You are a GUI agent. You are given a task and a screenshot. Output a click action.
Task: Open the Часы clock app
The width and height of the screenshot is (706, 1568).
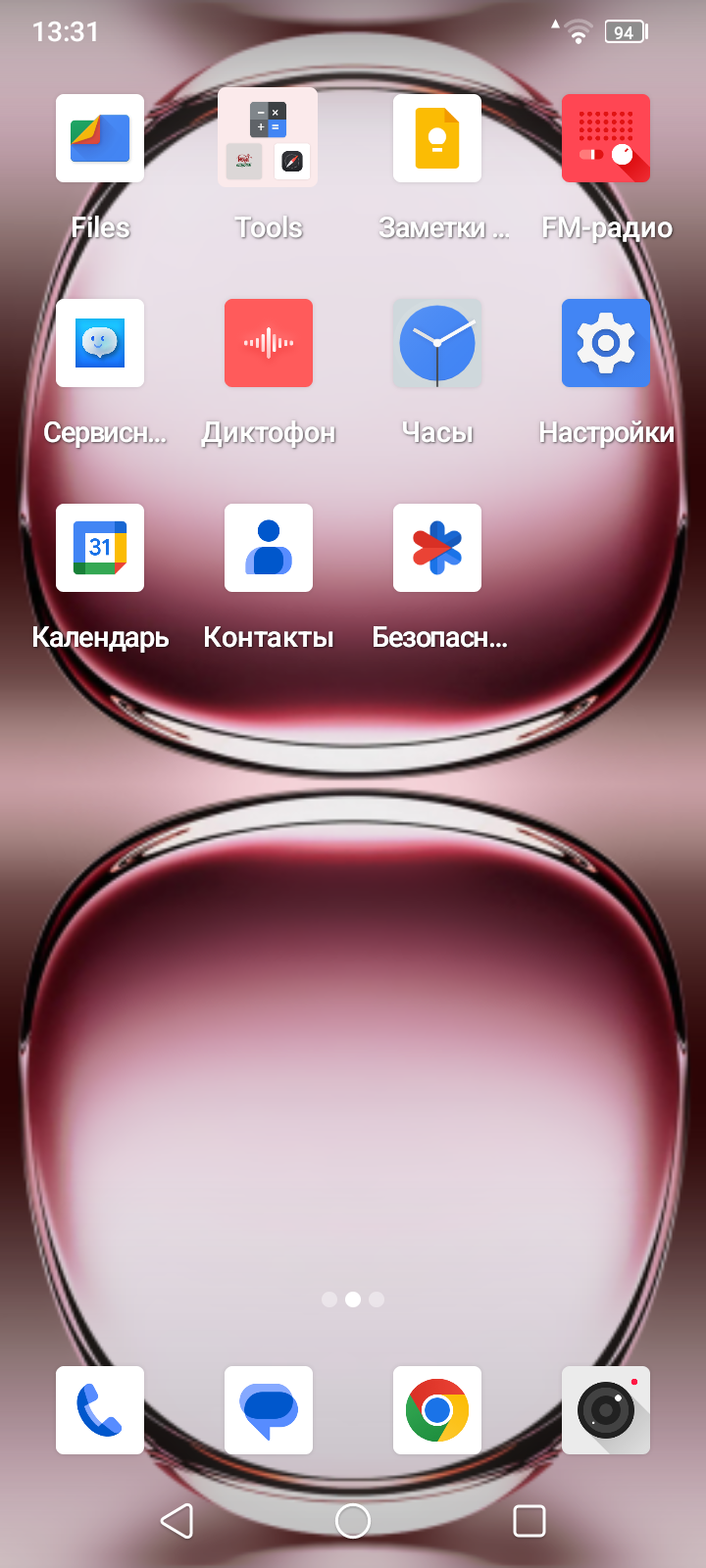pyautogui.click(x=437, y=343)
